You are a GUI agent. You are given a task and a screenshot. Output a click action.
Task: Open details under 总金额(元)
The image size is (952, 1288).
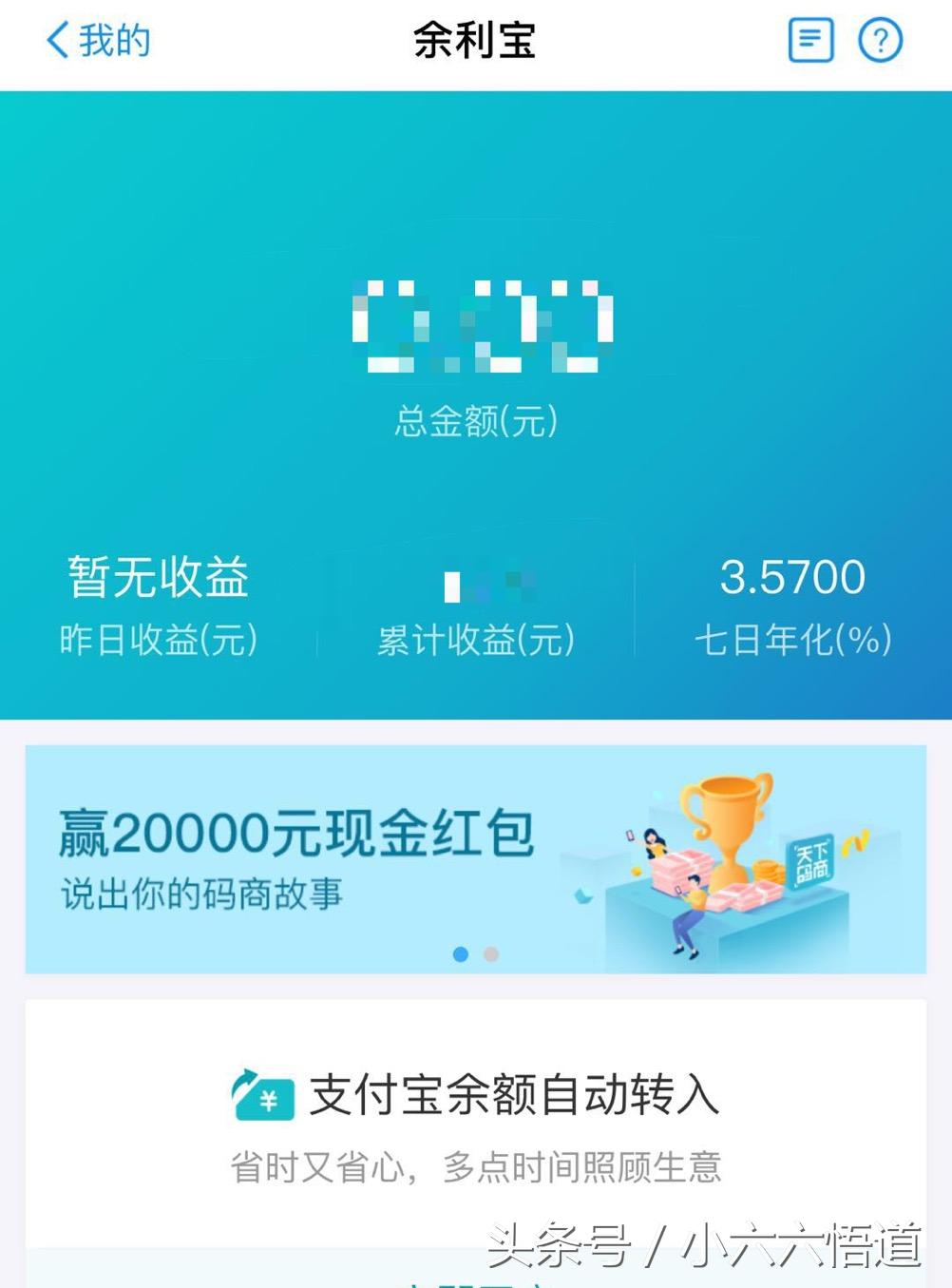(x=476, y=418)
